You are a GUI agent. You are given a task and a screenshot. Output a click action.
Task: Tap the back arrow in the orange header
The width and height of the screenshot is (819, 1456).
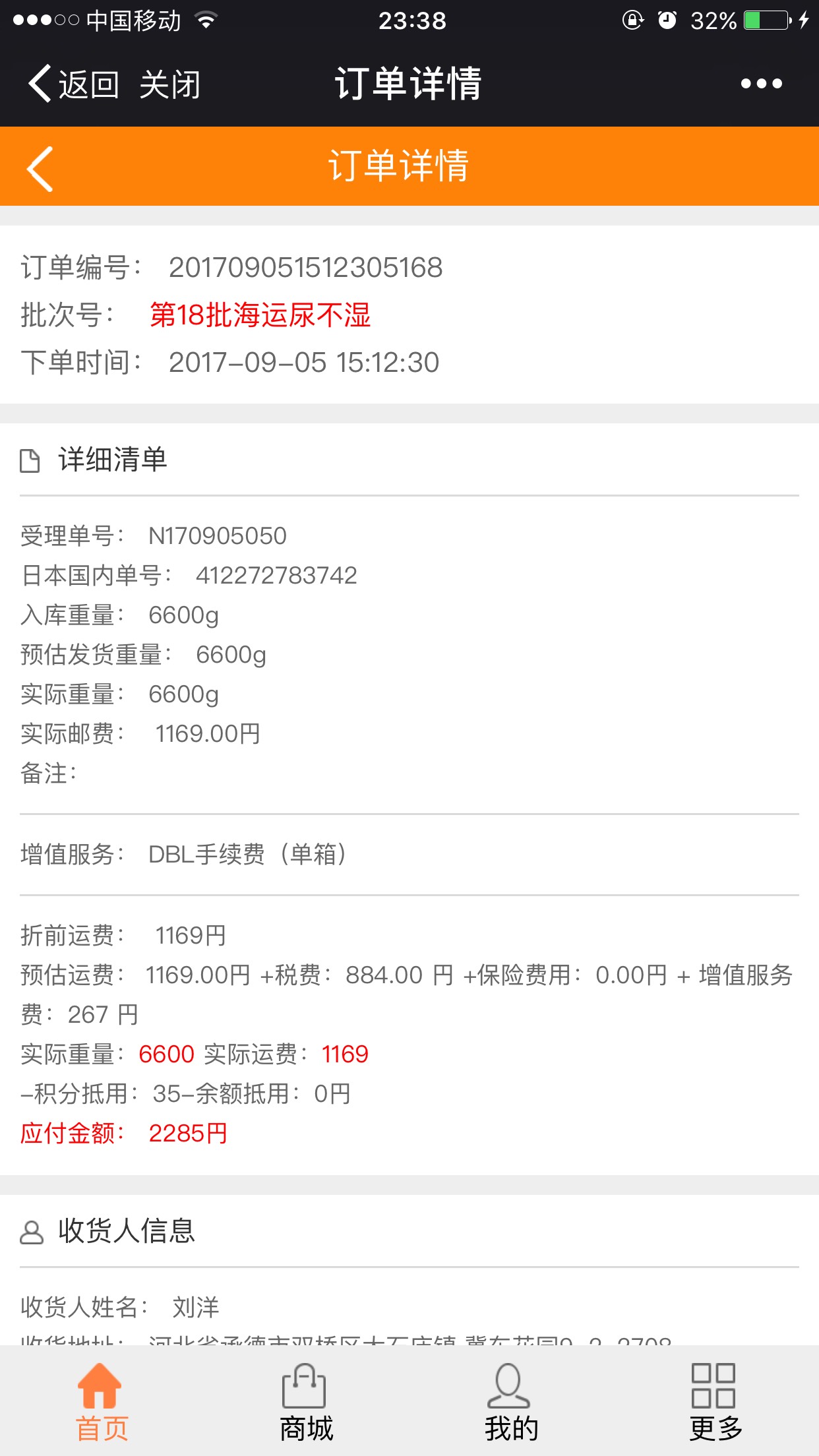(x=40, y=169)
